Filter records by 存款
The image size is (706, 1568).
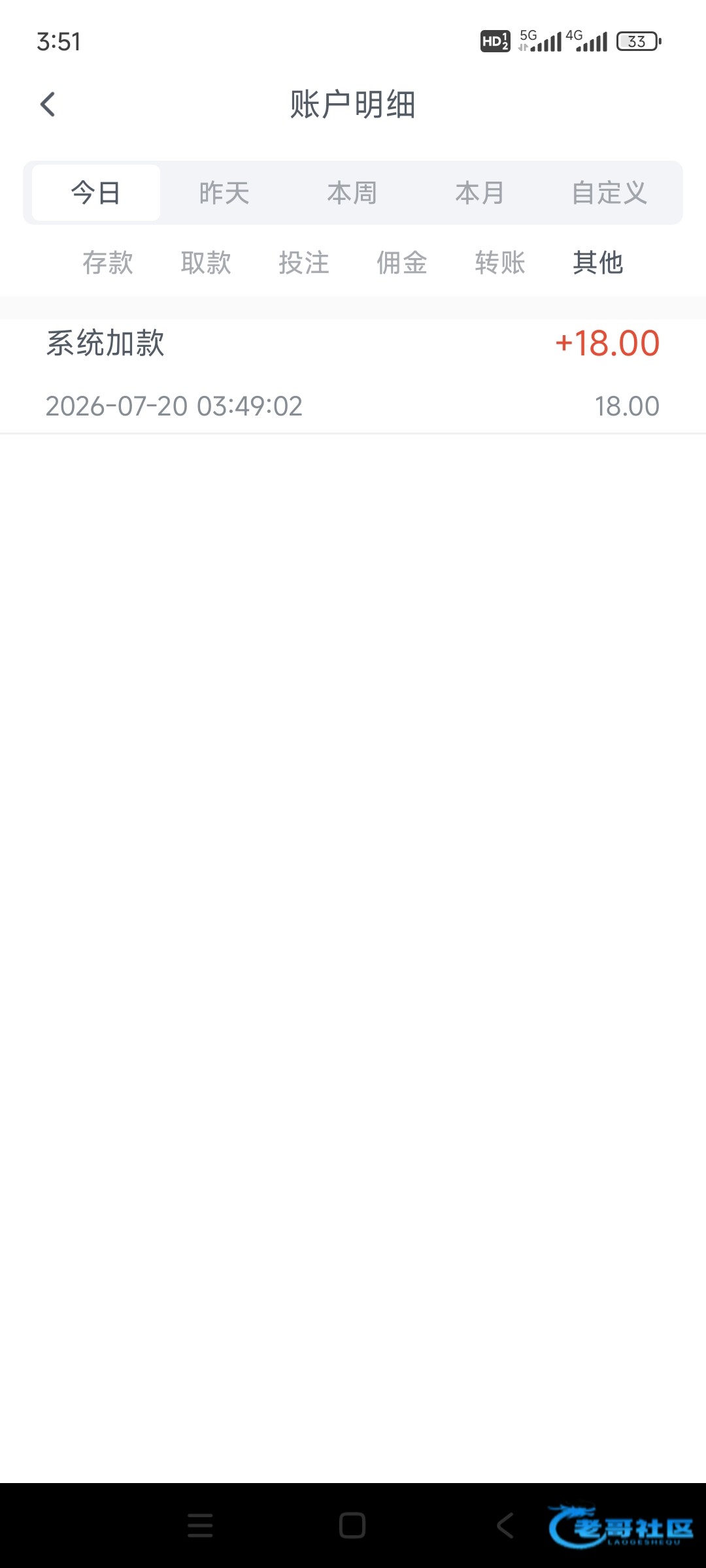pyautogui.click(x=108, y=263)
